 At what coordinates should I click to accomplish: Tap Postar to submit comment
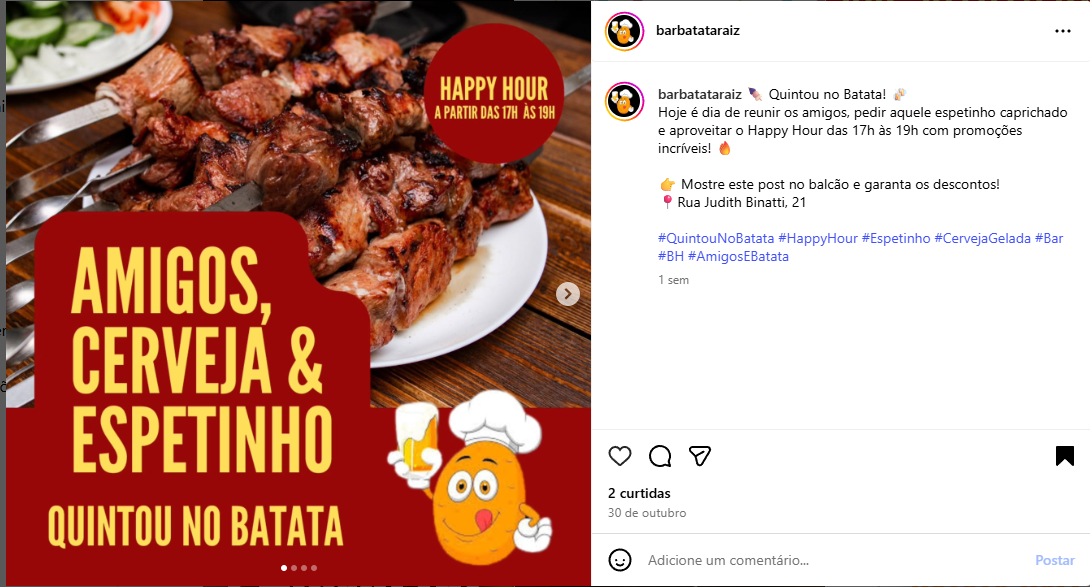(x=1055, y=560)
